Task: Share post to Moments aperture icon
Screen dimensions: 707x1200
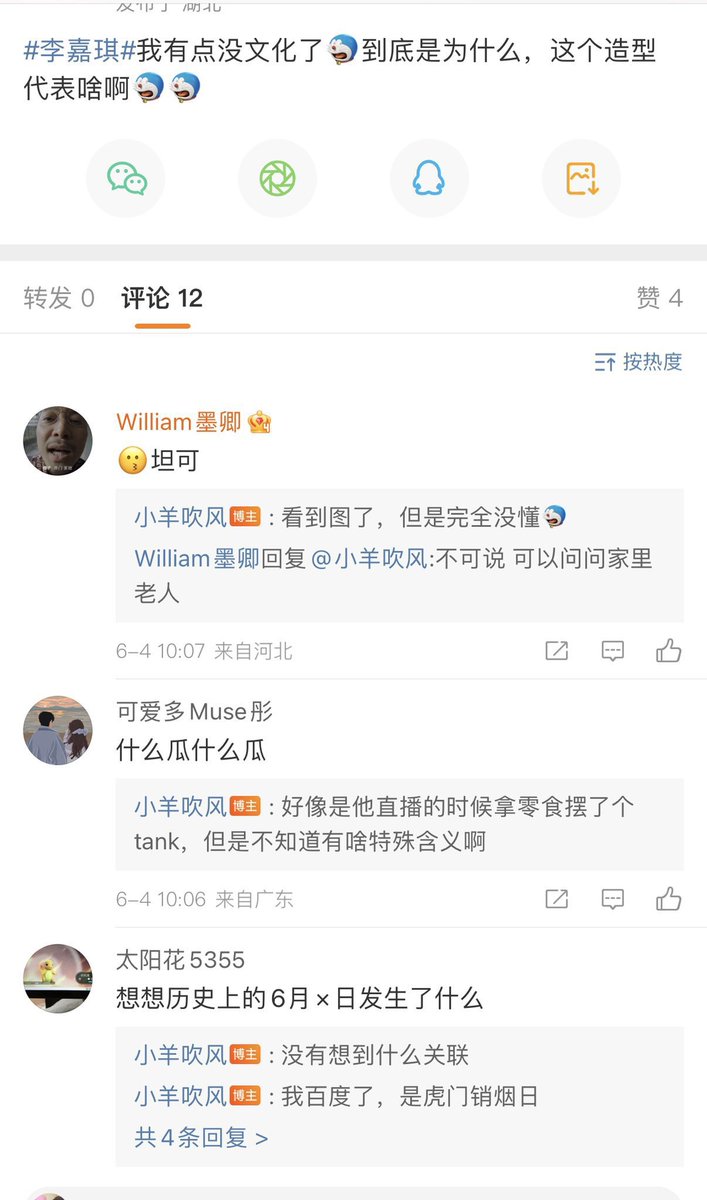Action: click(x=277, y=179)
